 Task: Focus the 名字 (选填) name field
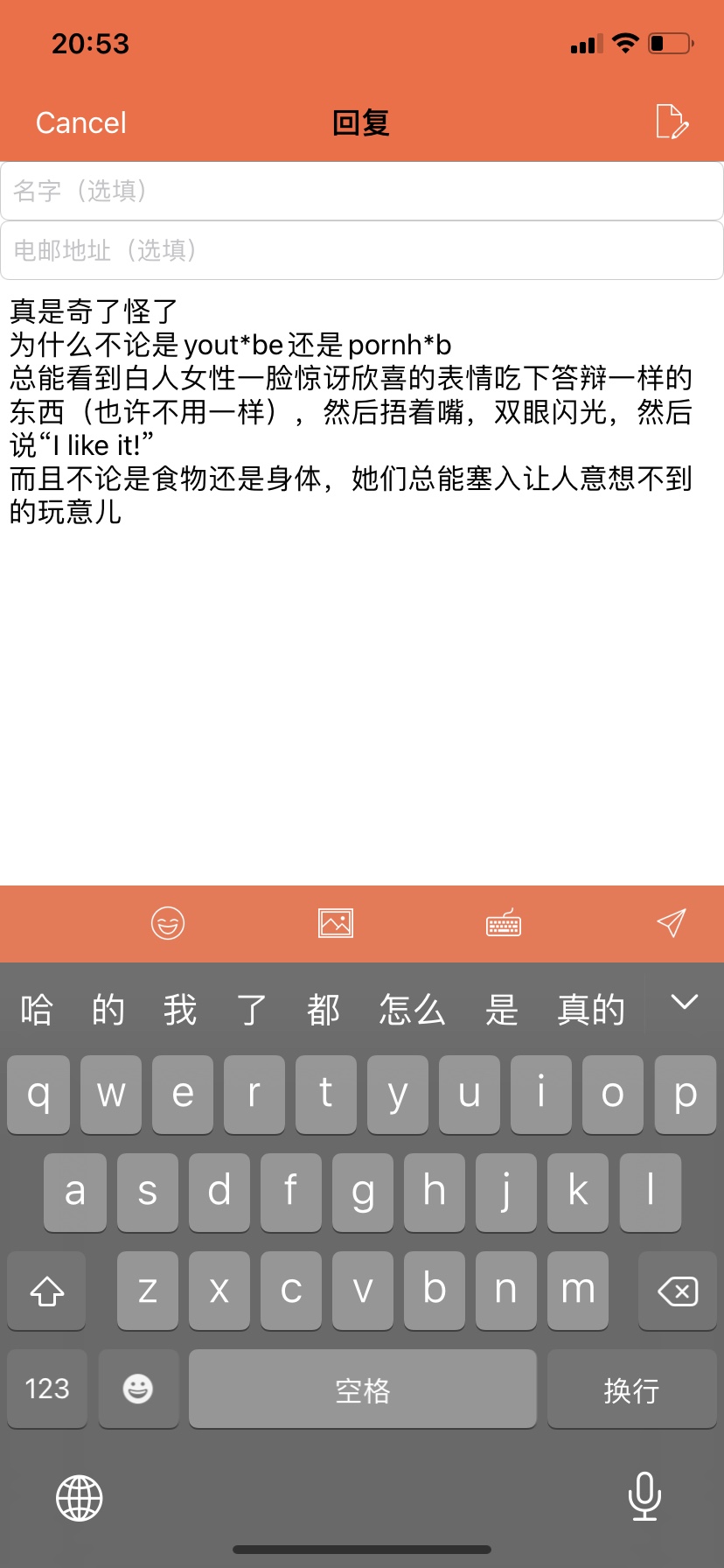pyautogui.click(x=361, y=191)
